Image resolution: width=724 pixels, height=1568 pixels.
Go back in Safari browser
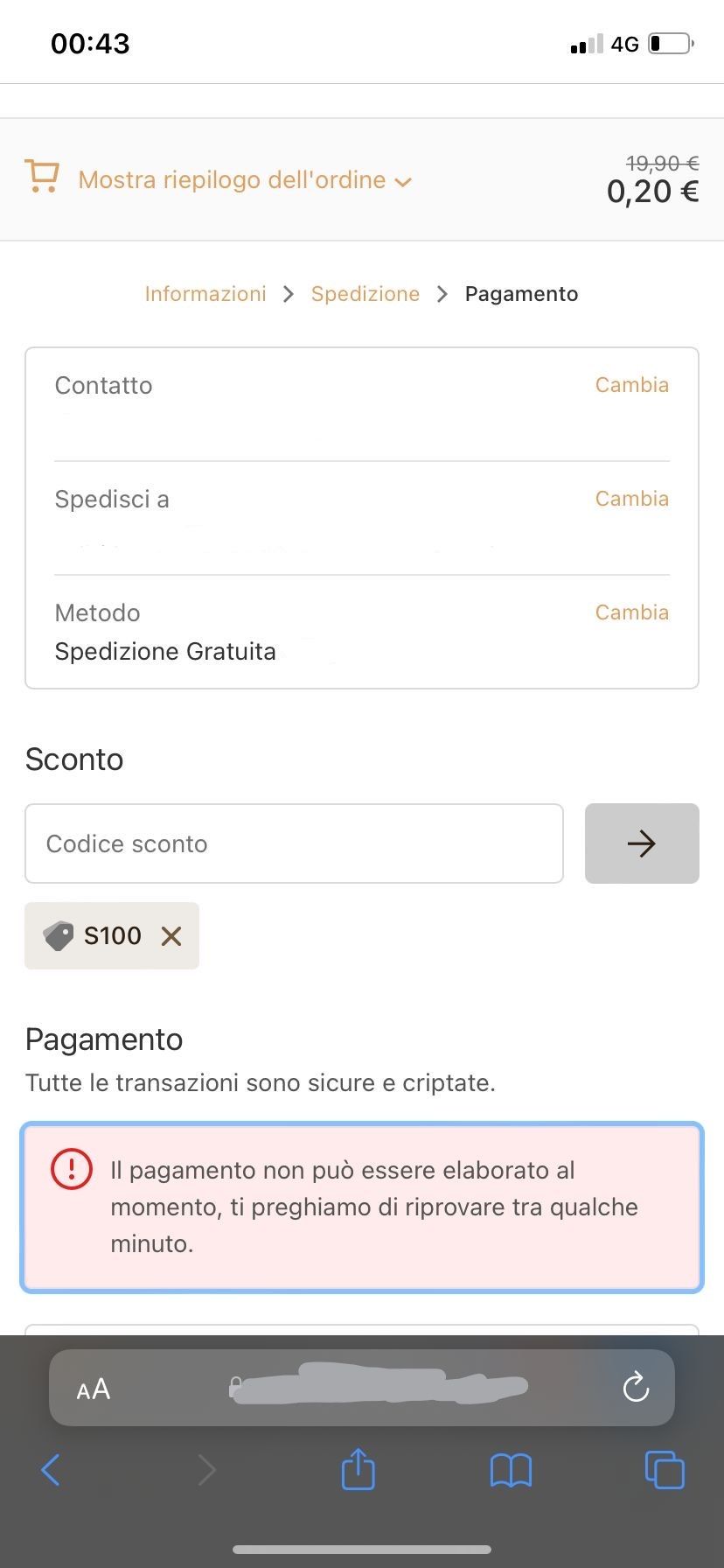[x=51, y=1470]
